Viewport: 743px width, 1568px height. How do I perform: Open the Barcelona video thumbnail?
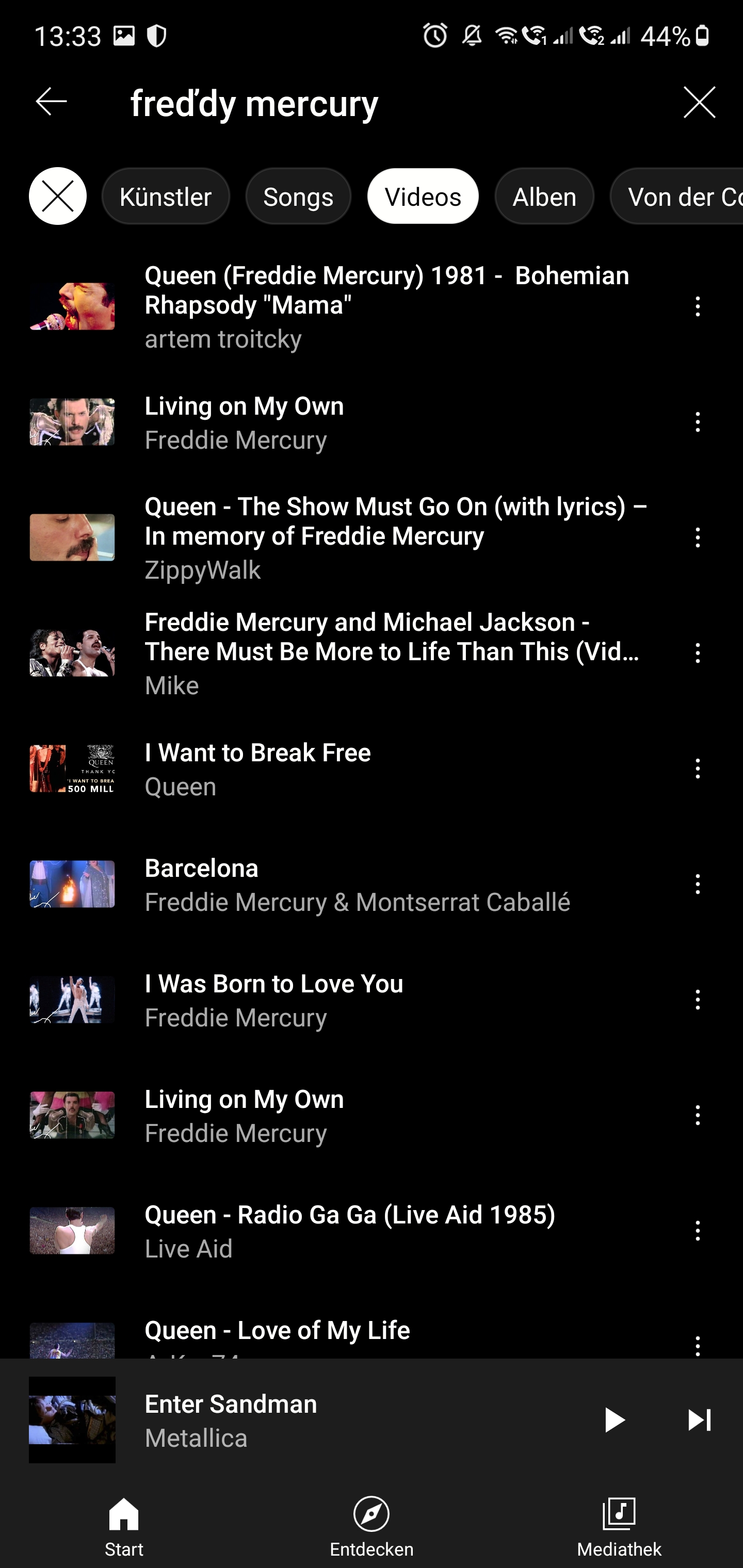coord(72,884)
